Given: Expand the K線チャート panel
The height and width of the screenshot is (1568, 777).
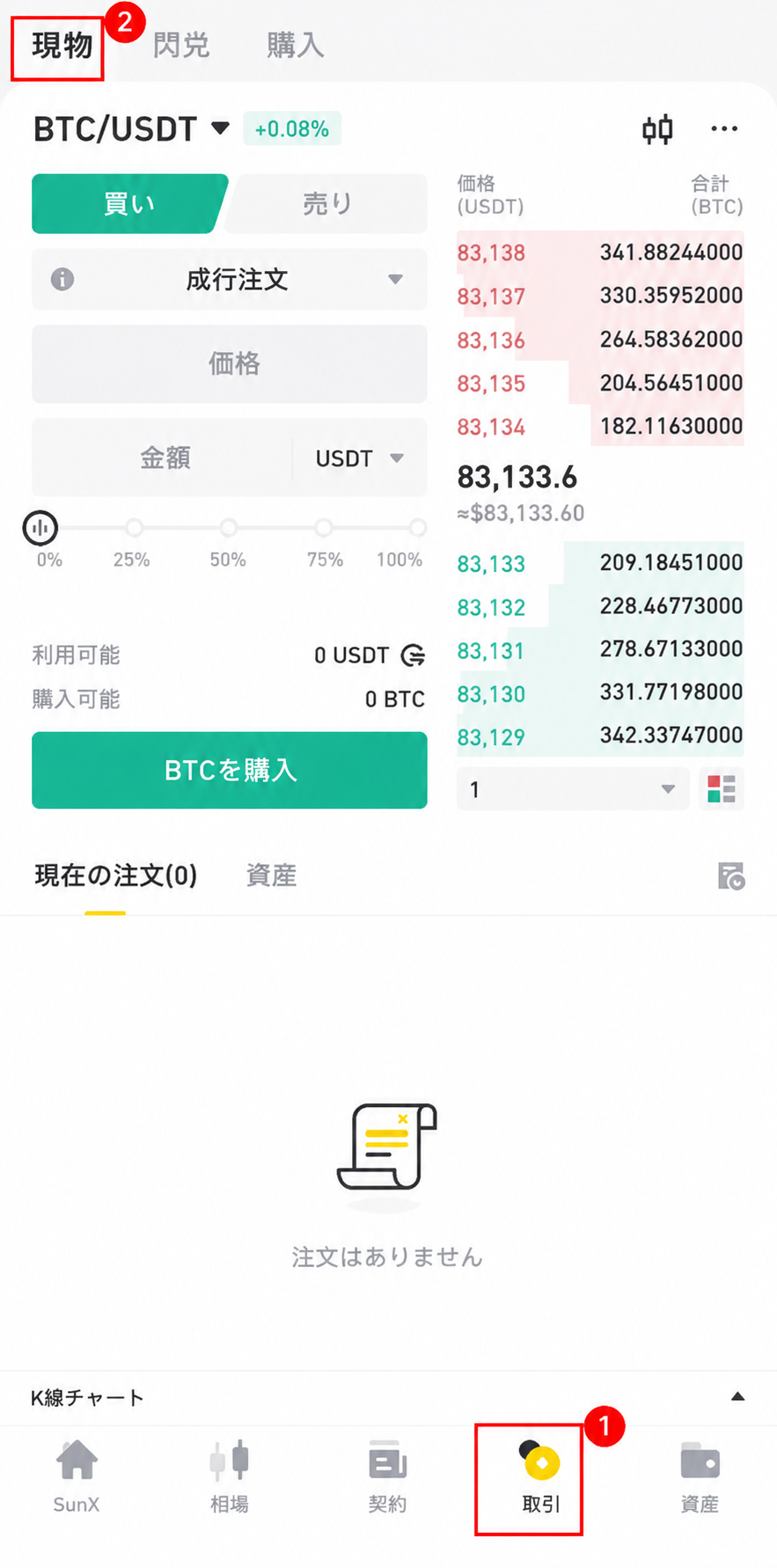Looking at the screenshot, I should (x=388, y=1397).
